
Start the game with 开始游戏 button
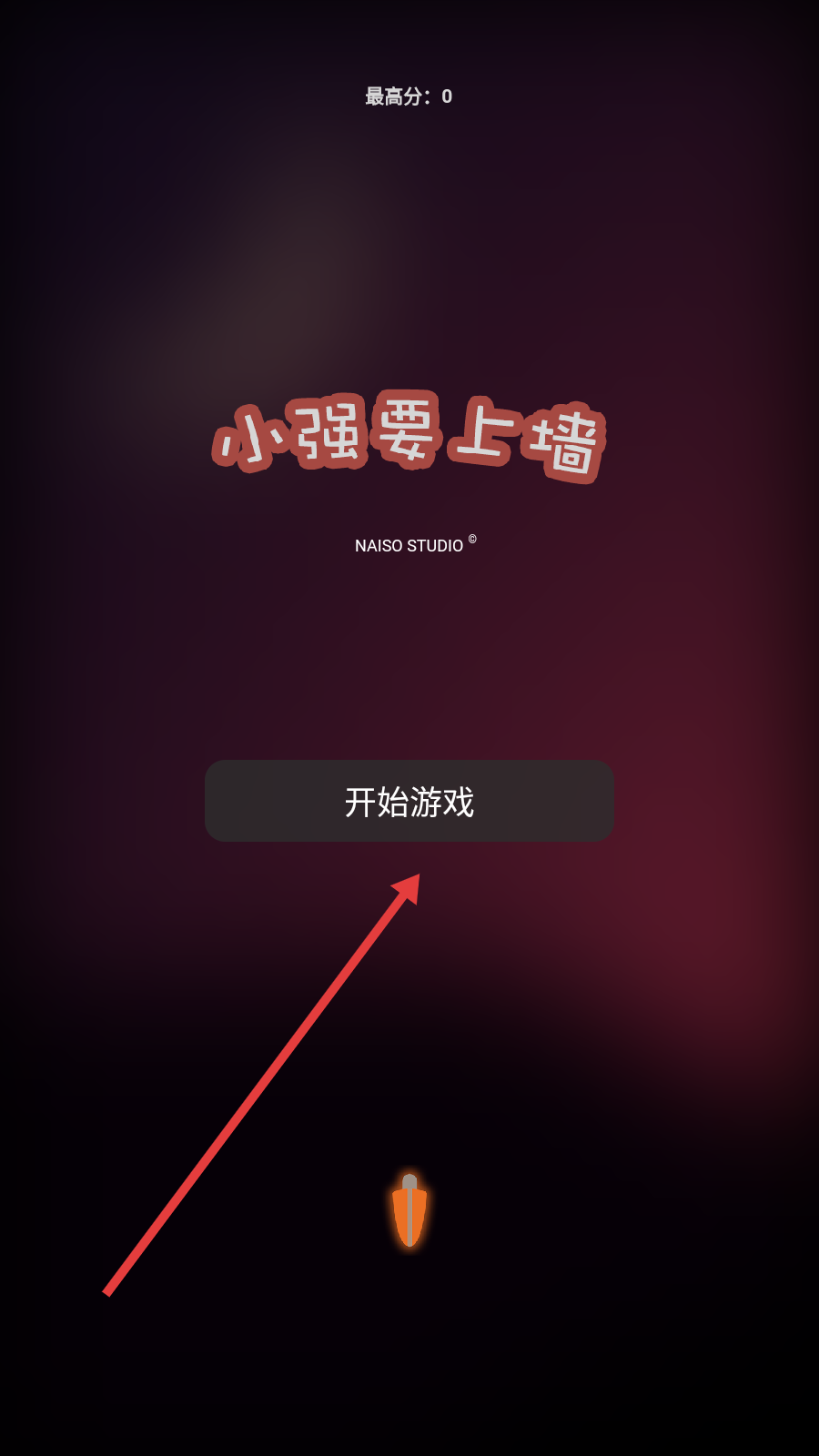pos(409,801)
